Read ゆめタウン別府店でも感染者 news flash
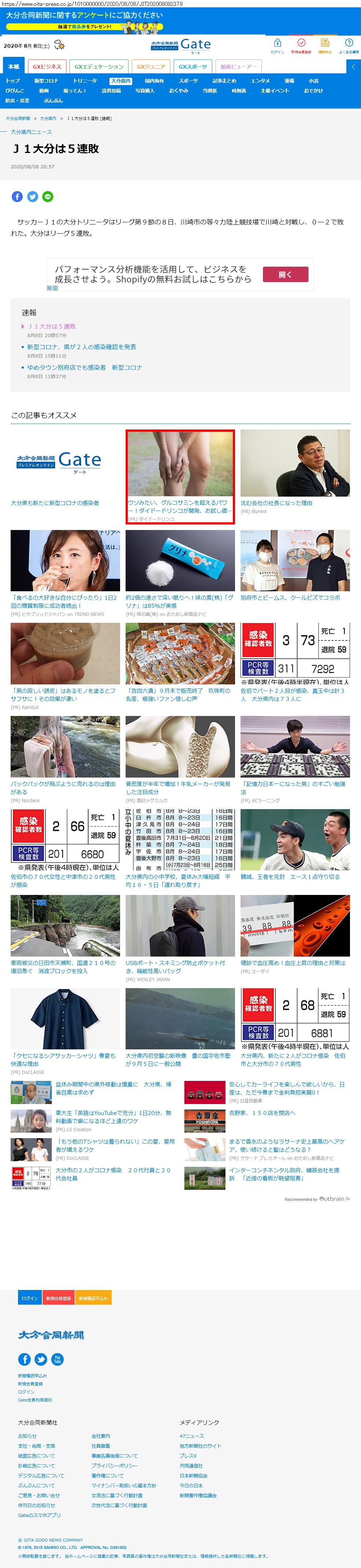This screenshot has width=361, height=1568. click(x=84, y=368)
